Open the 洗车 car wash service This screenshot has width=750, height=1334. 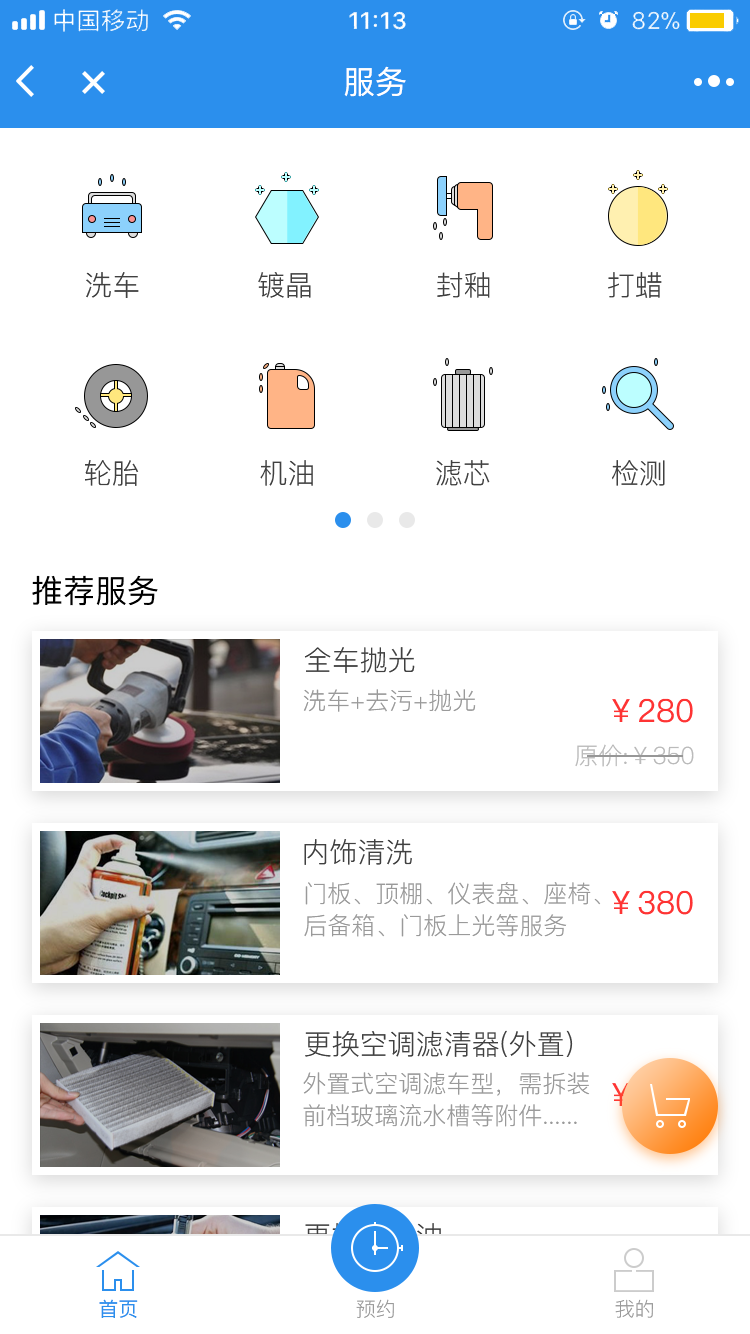point(112,236)
